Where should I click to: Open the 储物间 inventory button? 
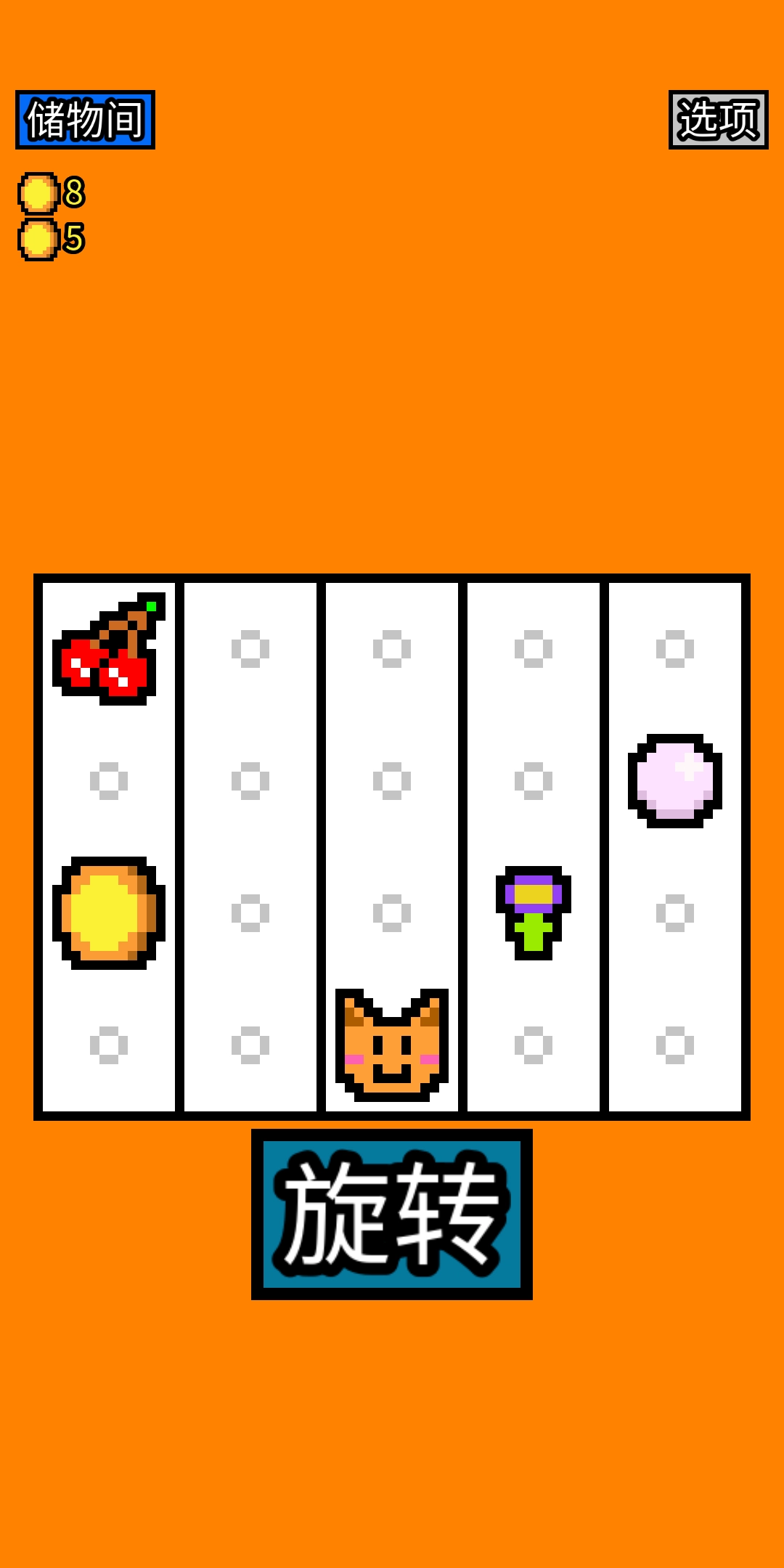85,120
